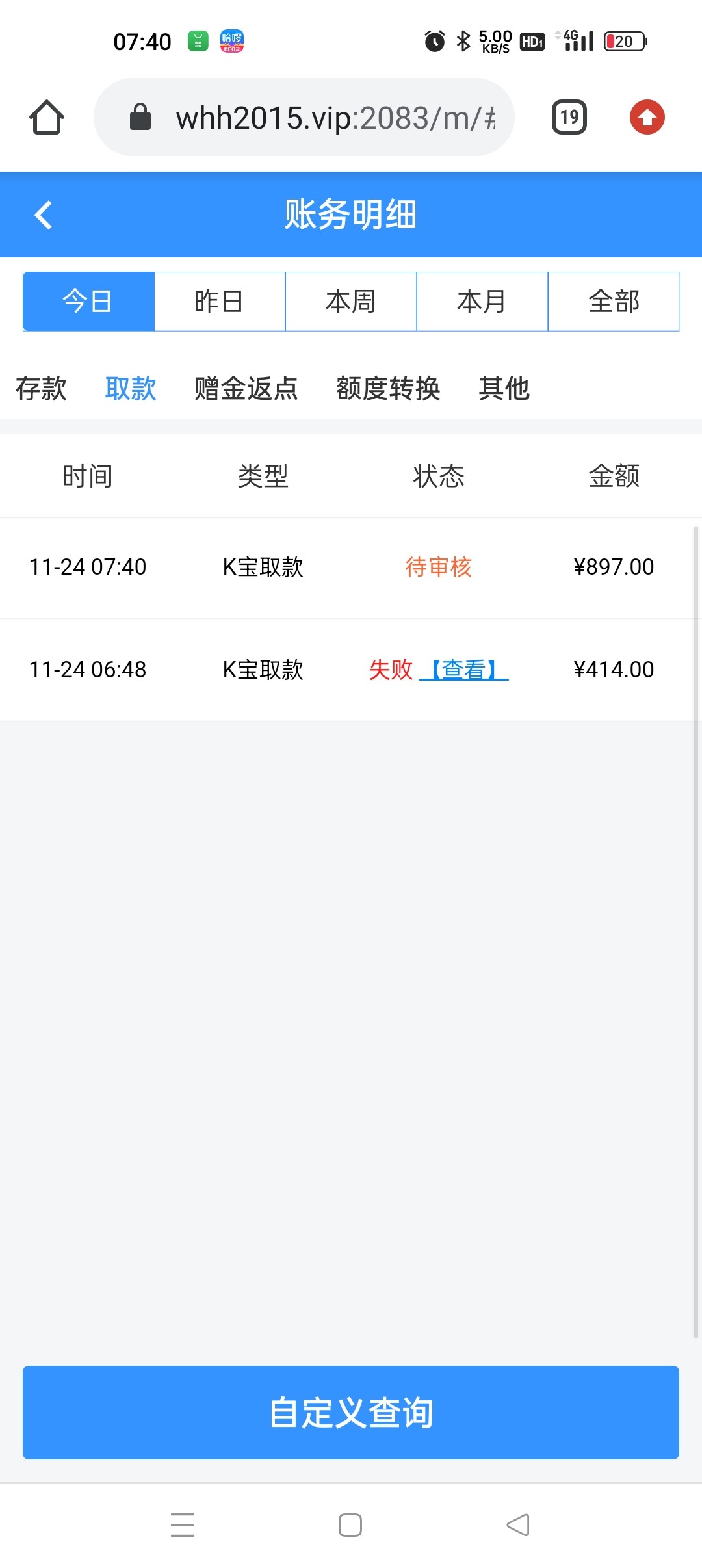
Task: Select the 取款 category
Action: (131, 389)
